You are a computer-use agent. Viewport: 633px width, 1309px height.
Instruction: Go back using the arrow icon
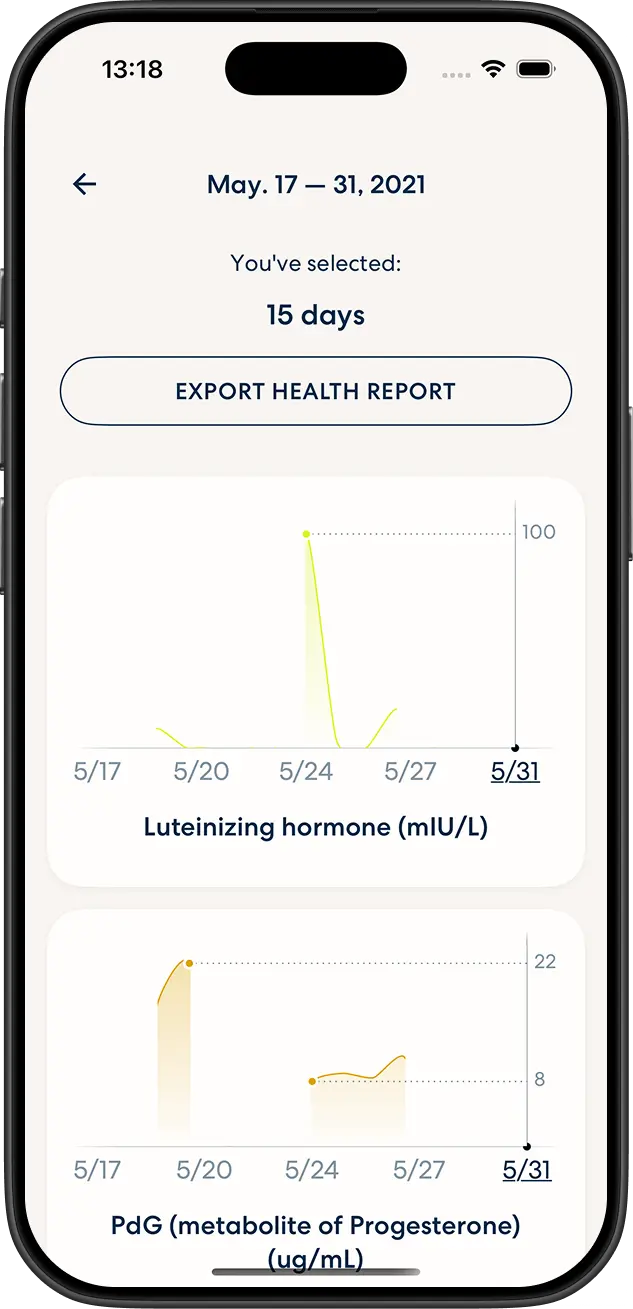[x=85, y=184]
